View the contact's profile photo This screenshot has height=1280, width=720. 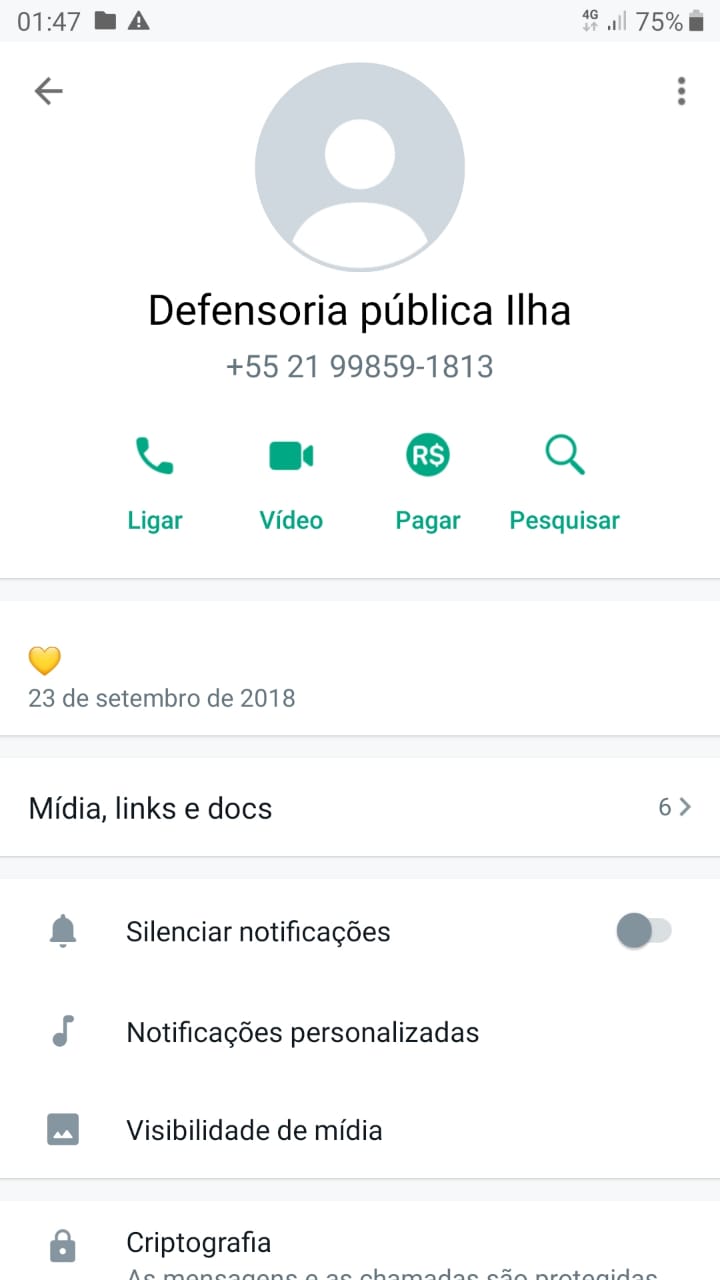click(x=360, y=166)
